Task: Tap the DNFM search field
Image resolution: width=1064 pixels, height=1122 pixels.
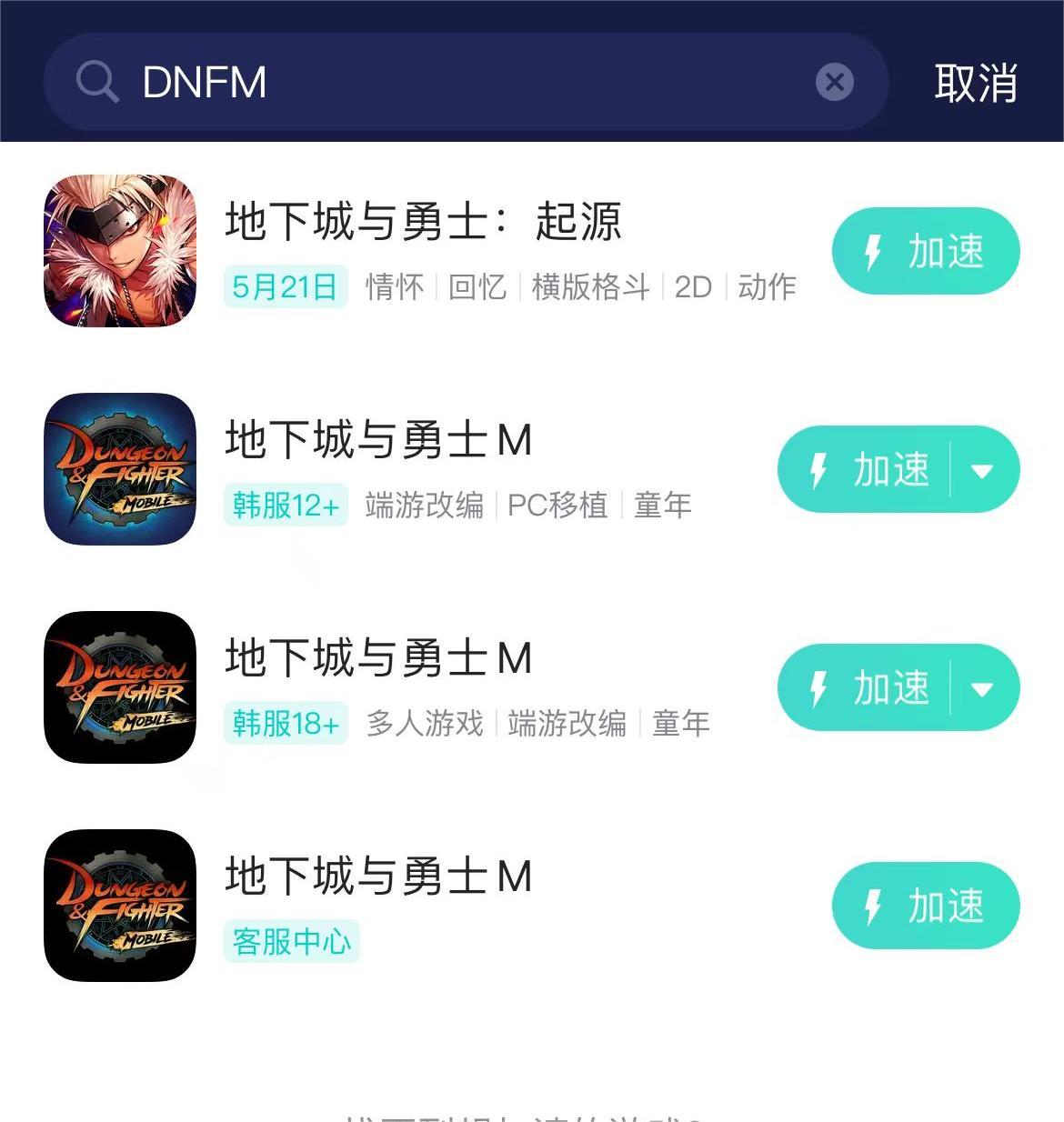Action: (x=455, y=82)
